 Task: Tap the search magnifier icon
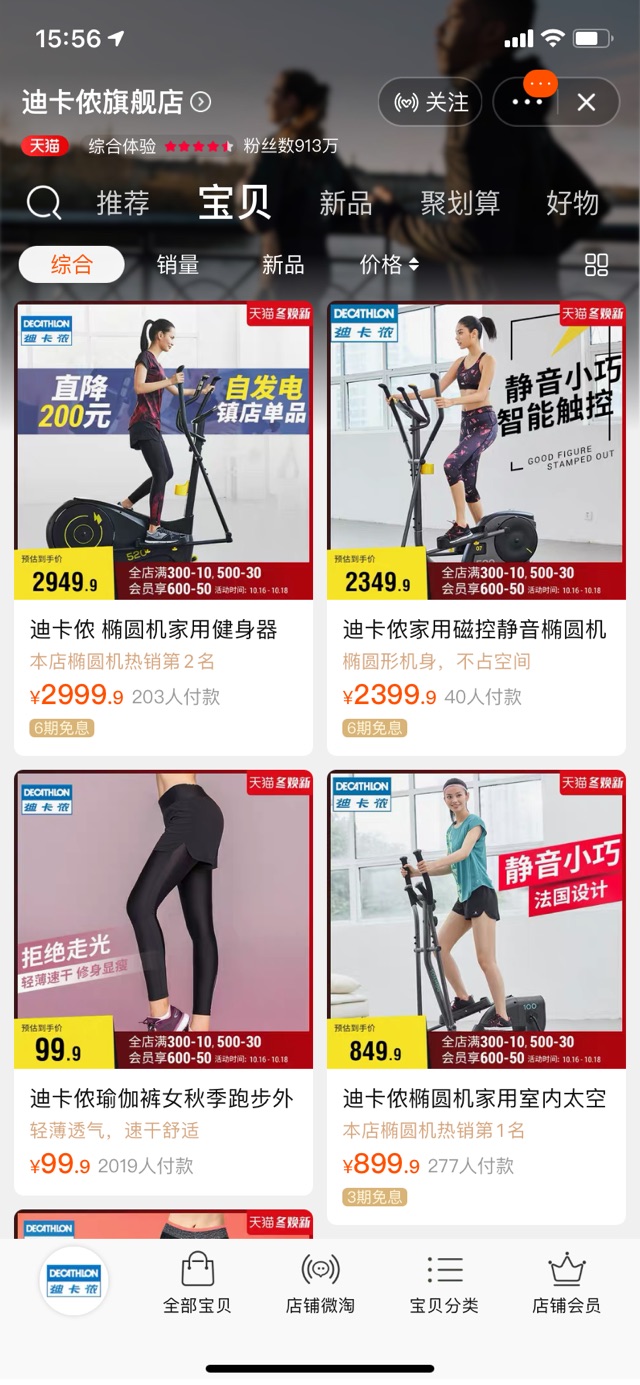44,203
